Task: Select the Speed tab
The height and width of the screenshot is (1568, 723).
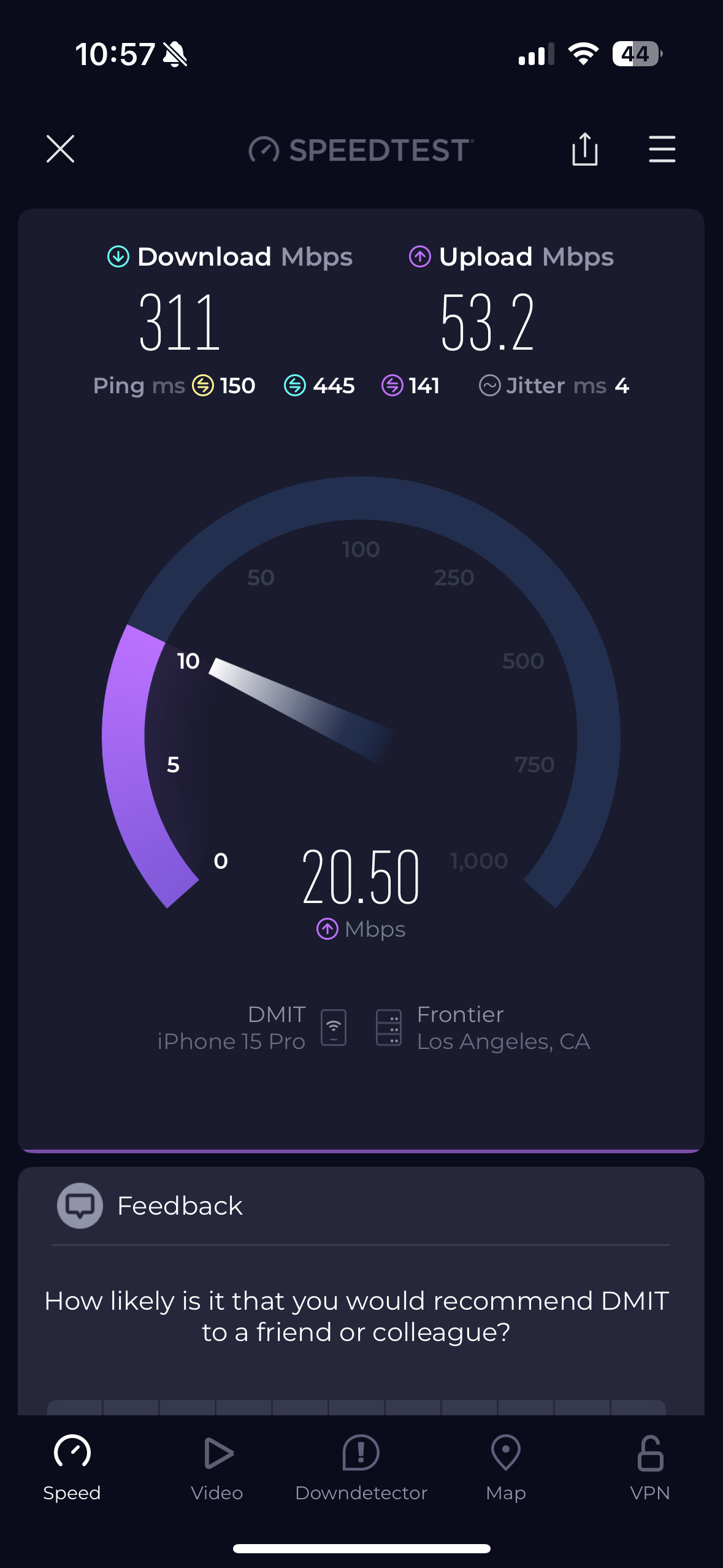Action: point(72,1467)
